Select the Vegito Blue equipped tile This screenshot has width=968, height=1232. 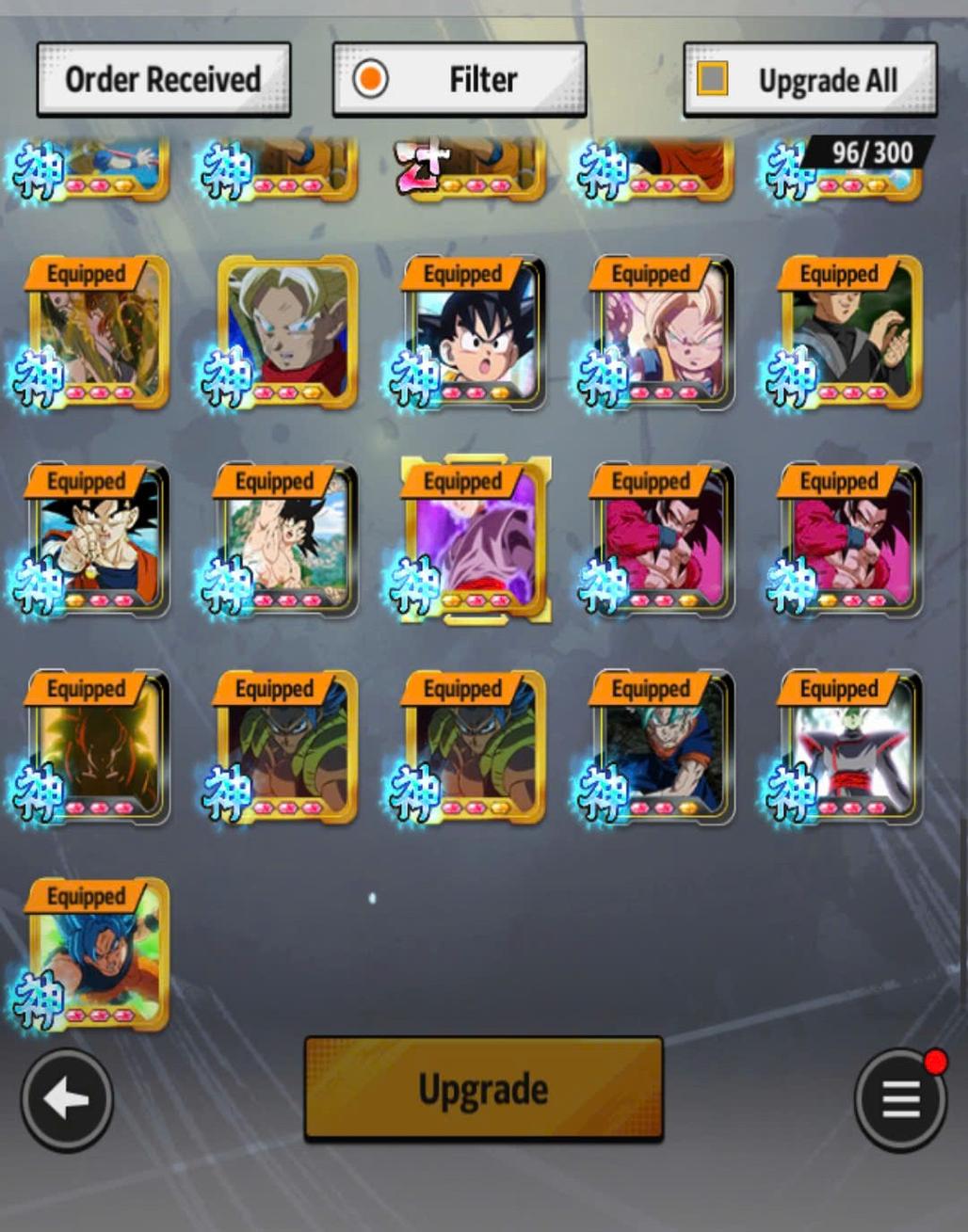tap(664, 746)
